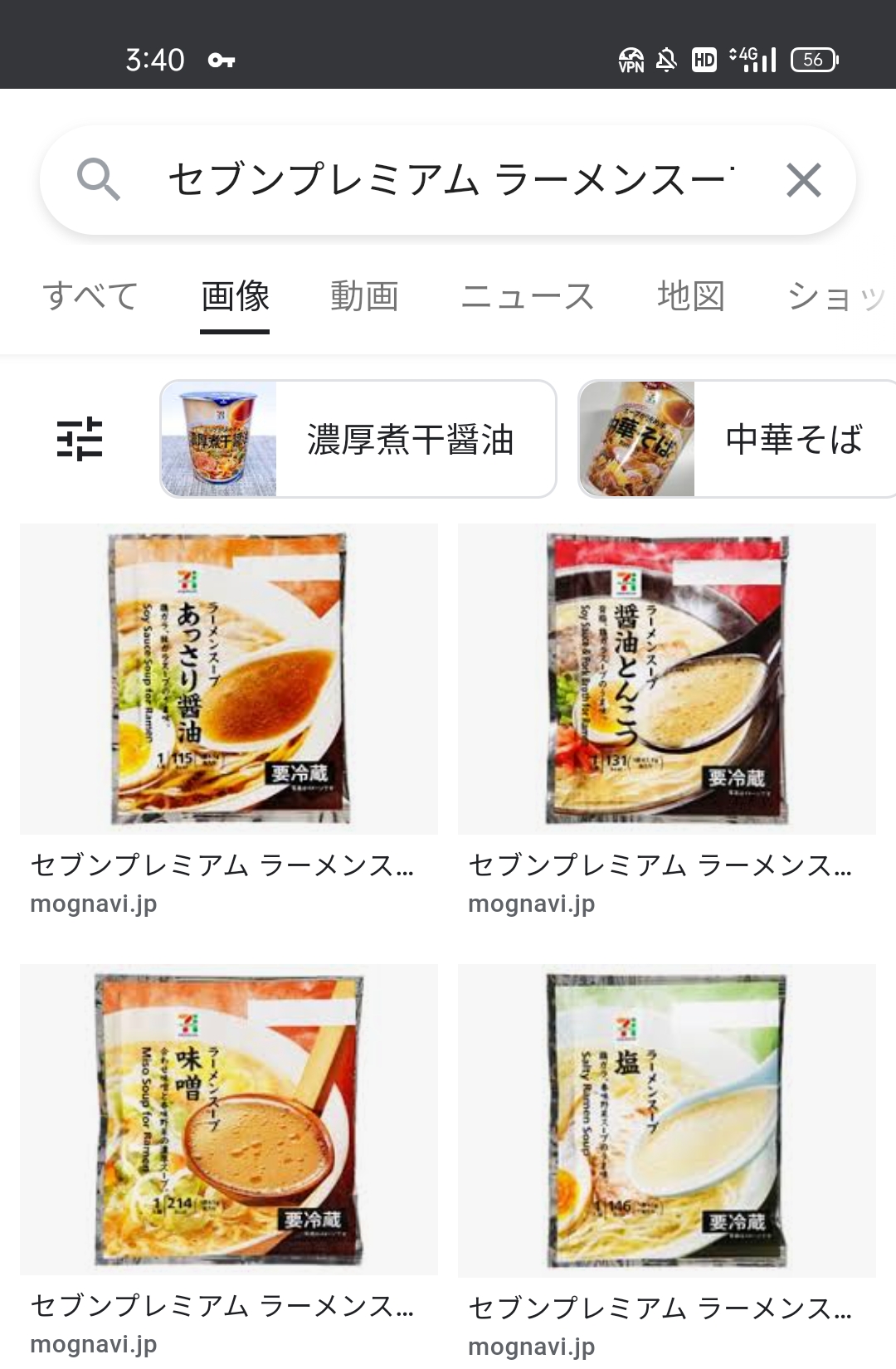
Task: Select the 画像 tab
Action: (x=235, y=296)
